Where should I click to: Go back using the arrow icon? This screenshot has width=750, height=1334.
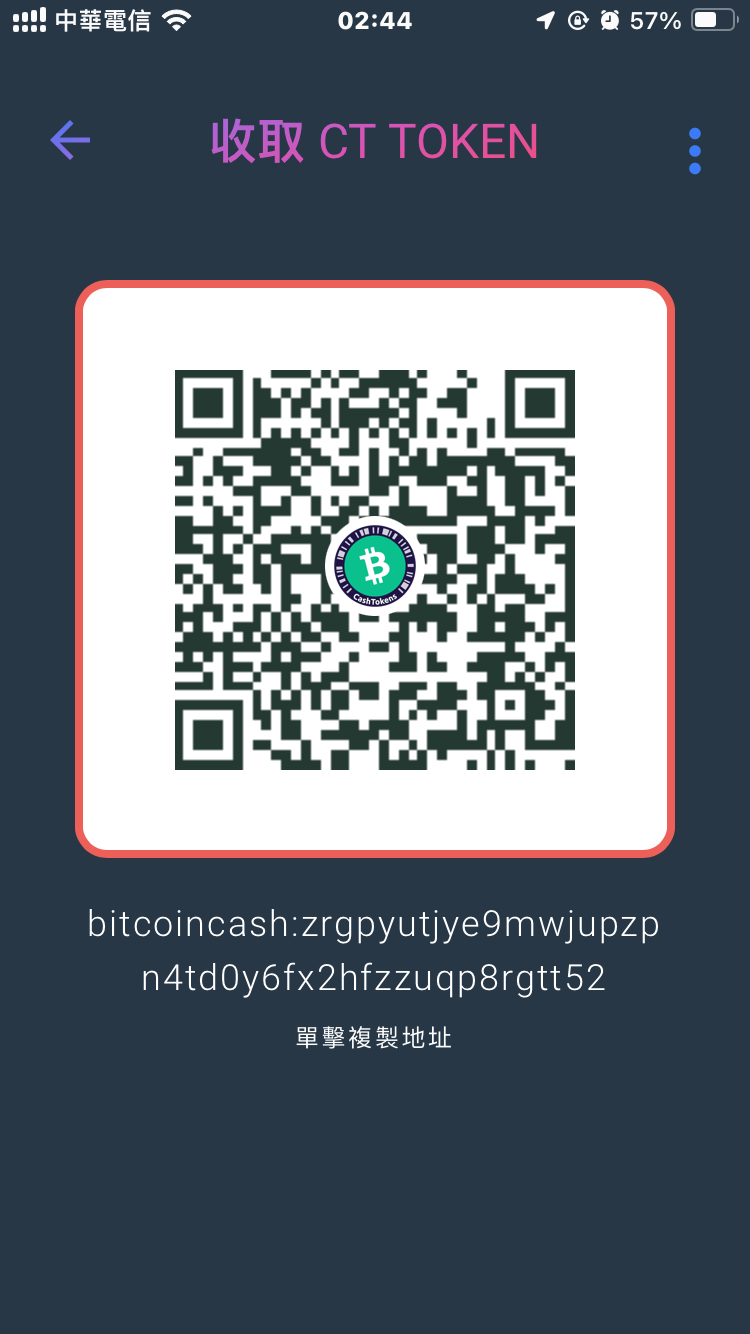[71, 141]
